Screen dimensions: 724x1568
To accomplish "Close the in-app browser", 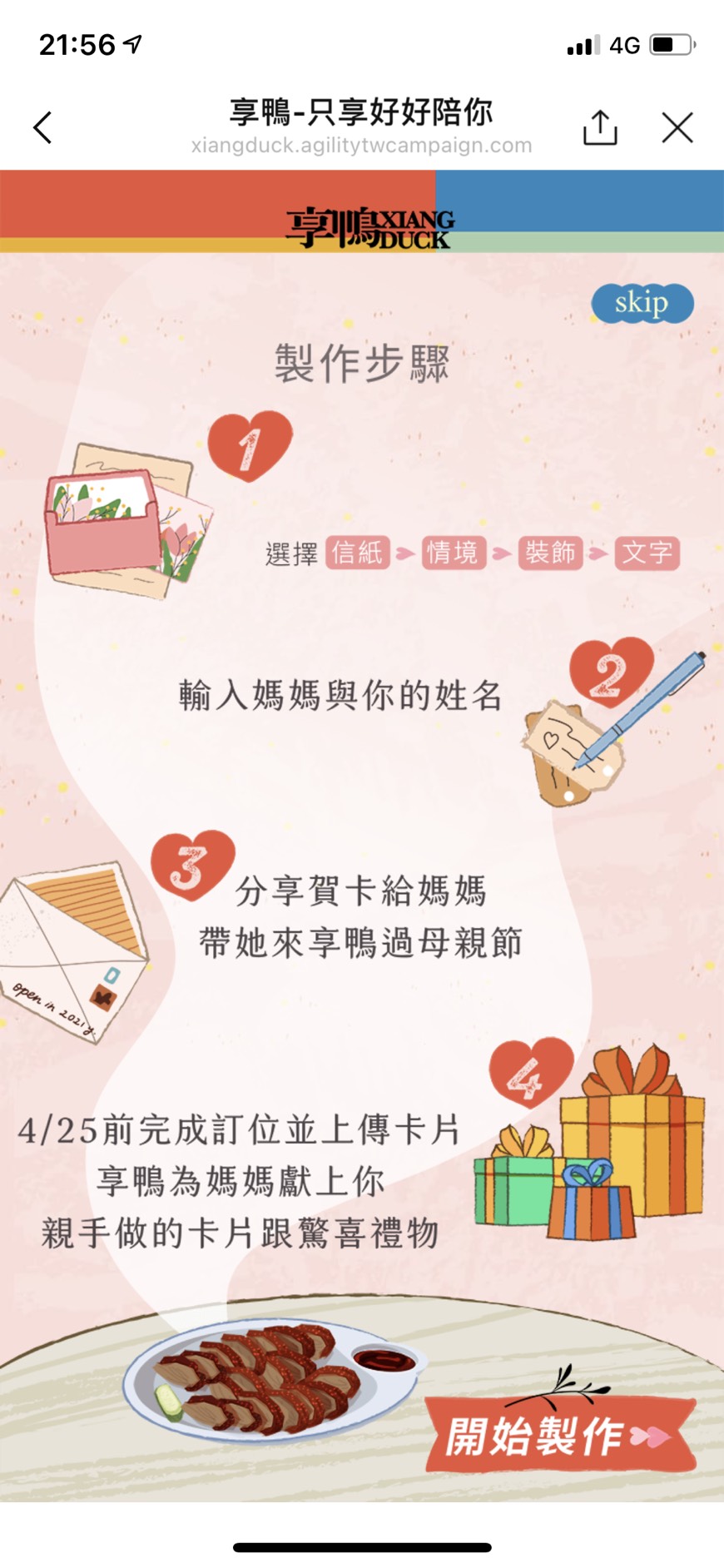I will (677, 128).
